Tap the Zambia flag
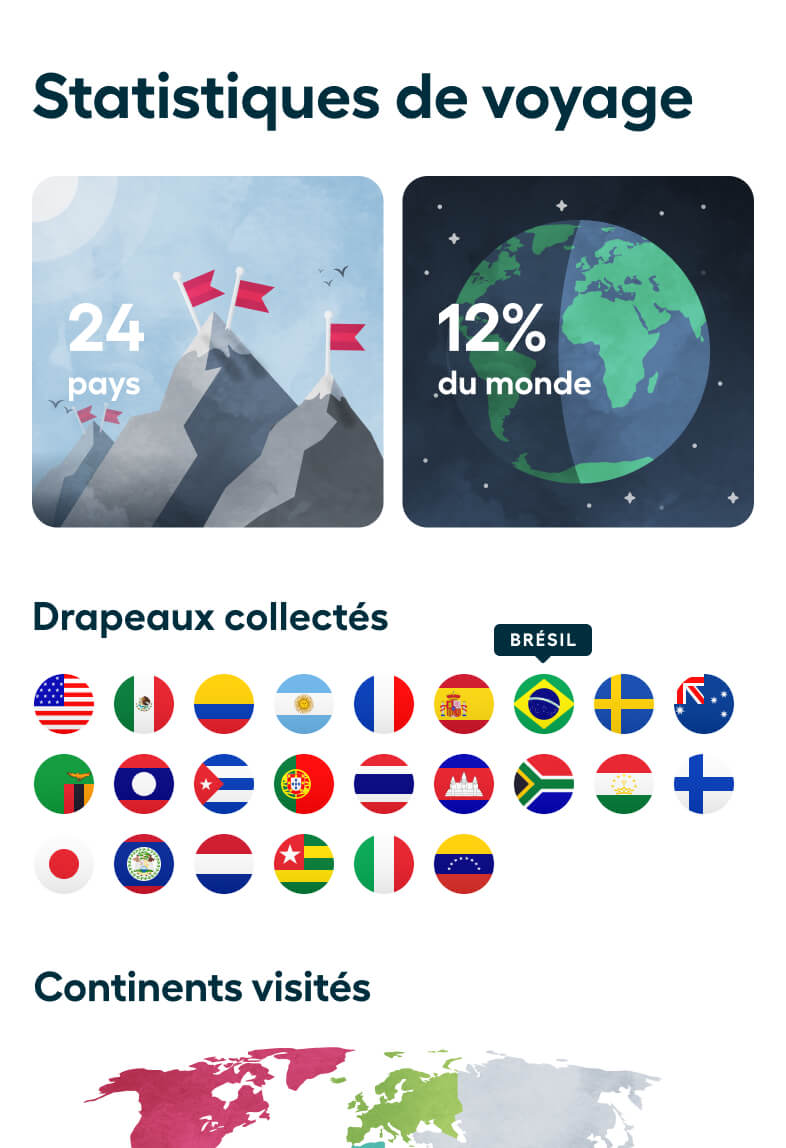786x1148 pixels. tap(64, 783)
